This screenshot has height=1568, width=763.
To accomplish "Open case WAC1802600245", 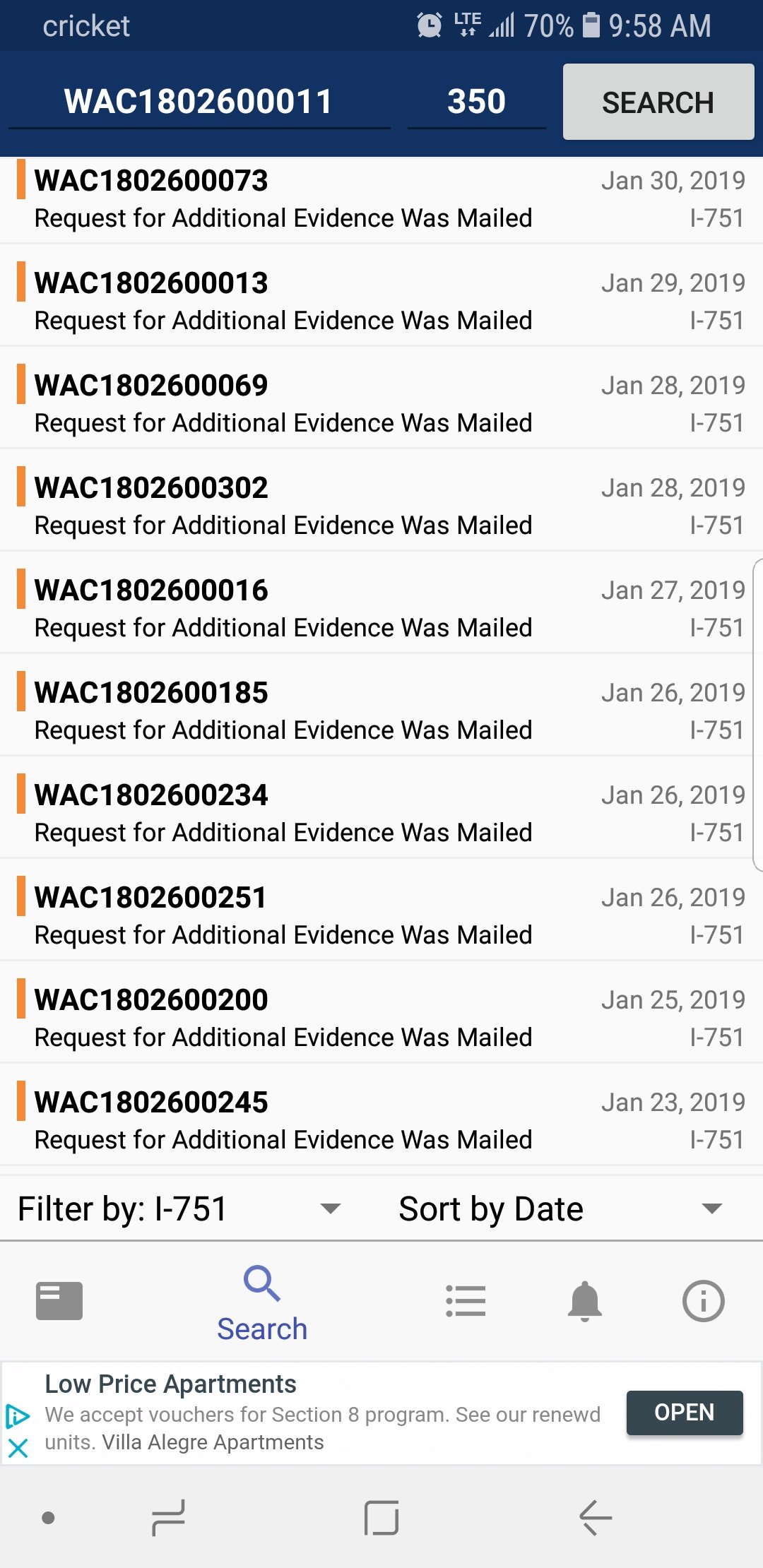I will (x=381, y=1121).
